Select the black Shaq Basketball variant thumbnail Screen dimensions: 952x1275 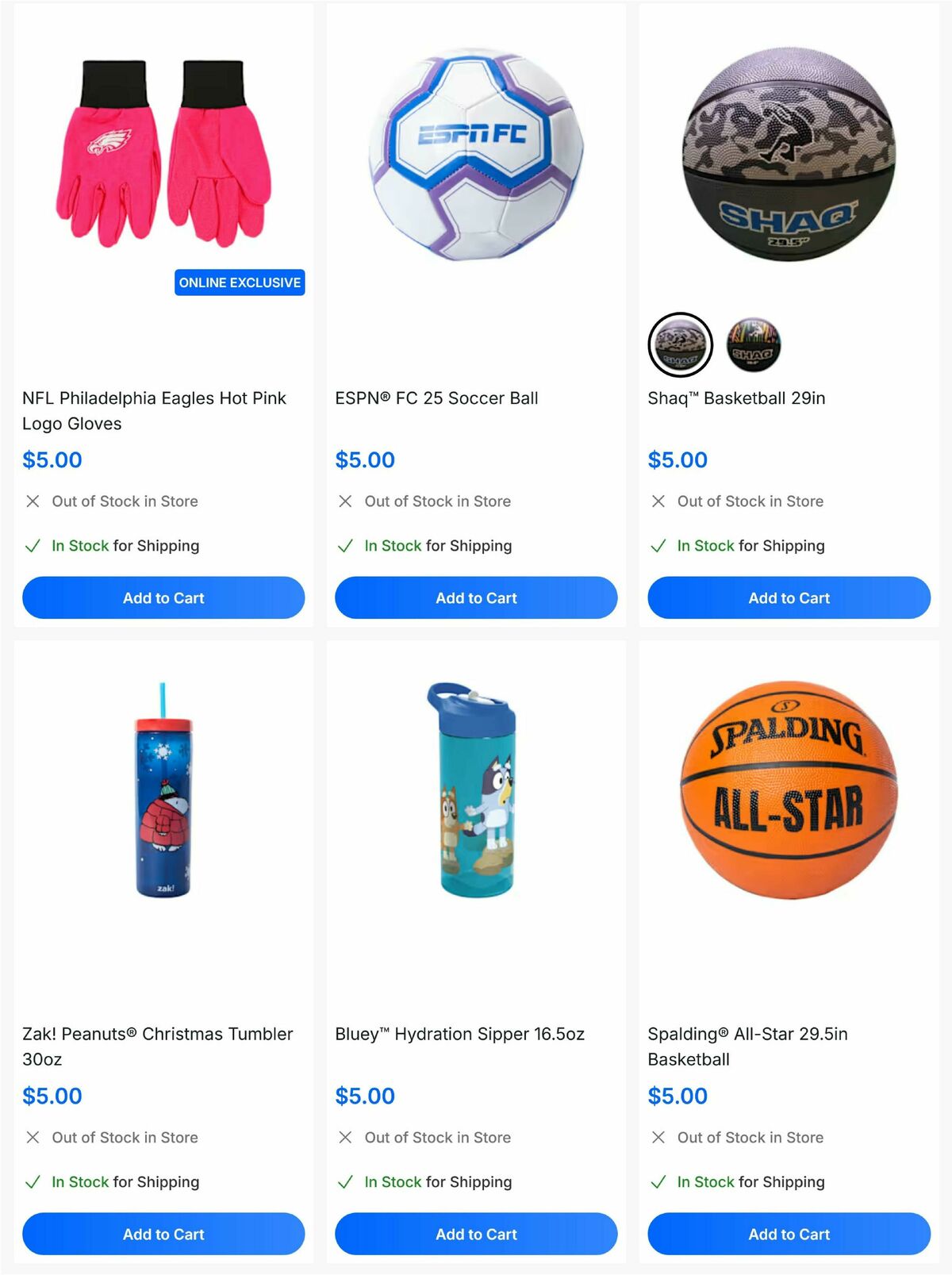752,344
